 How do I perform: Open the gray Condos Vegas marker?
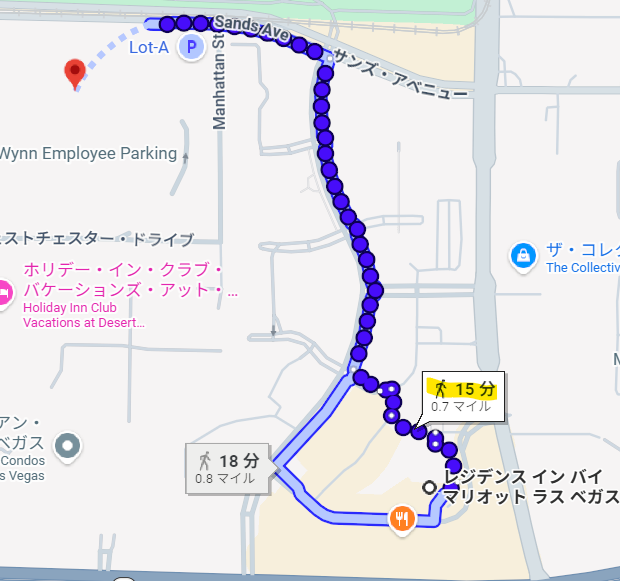[x=67, y=445]
